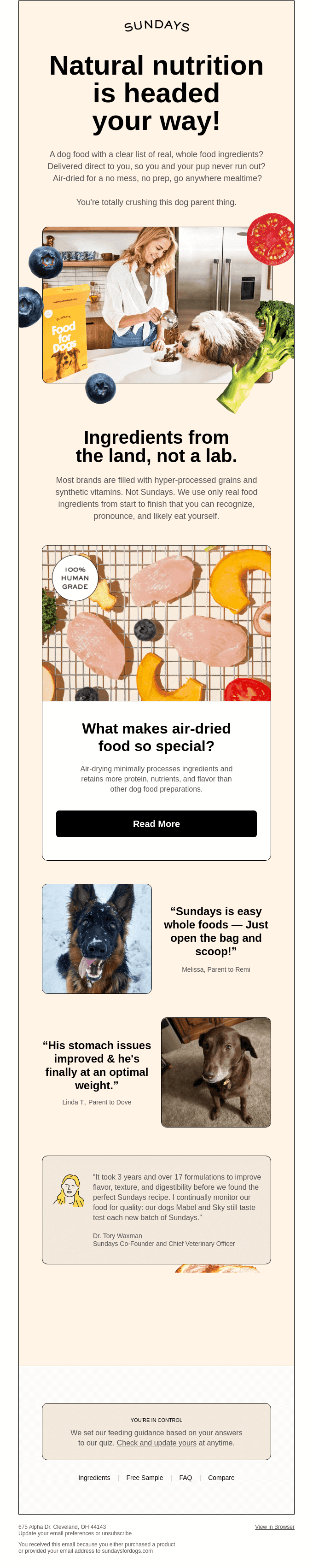
Task: Tap the unsubscribe link
Action: point(117,1533)
